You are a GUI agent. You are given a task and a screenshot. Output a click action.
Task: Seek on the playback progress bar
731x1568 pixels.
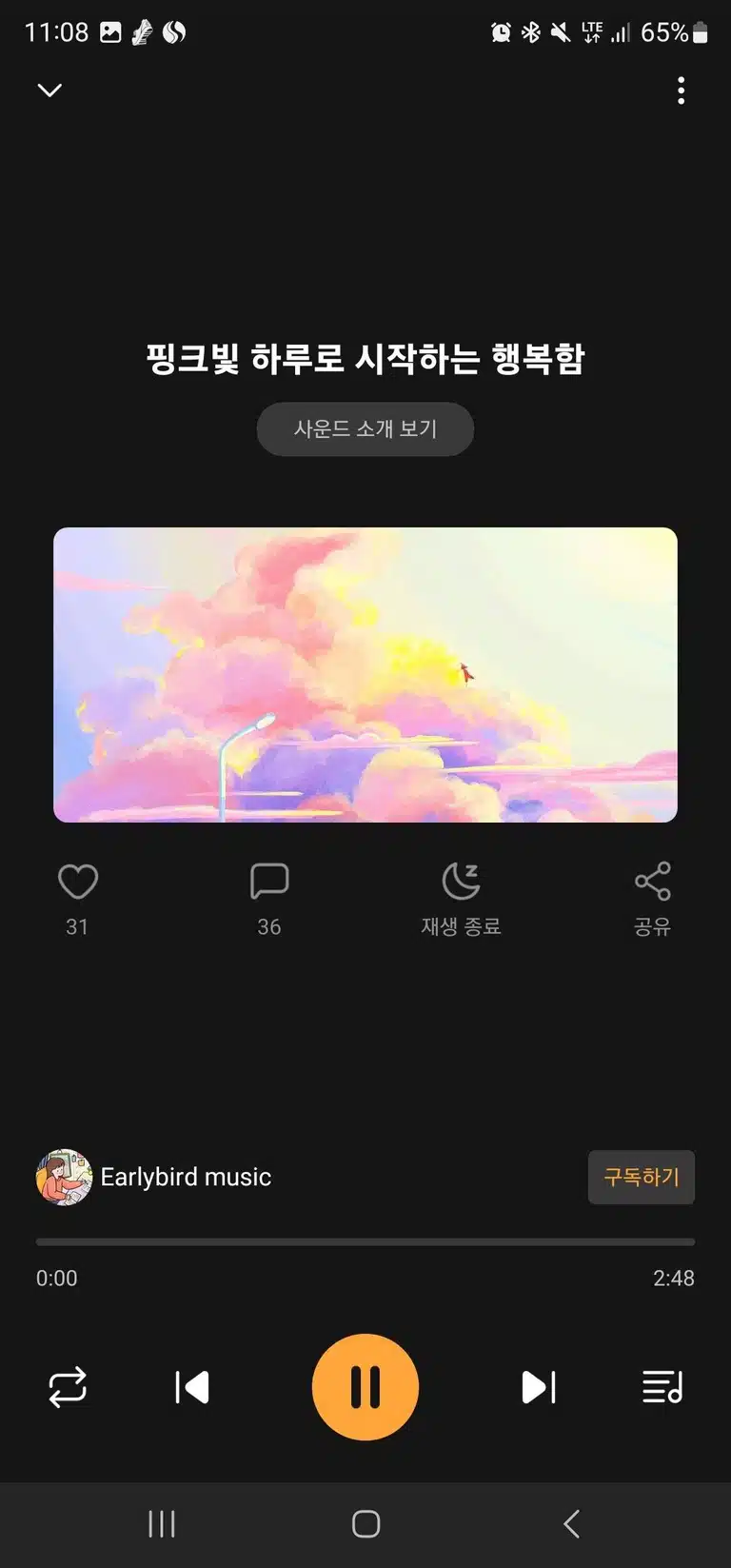tap(365, 1242)
